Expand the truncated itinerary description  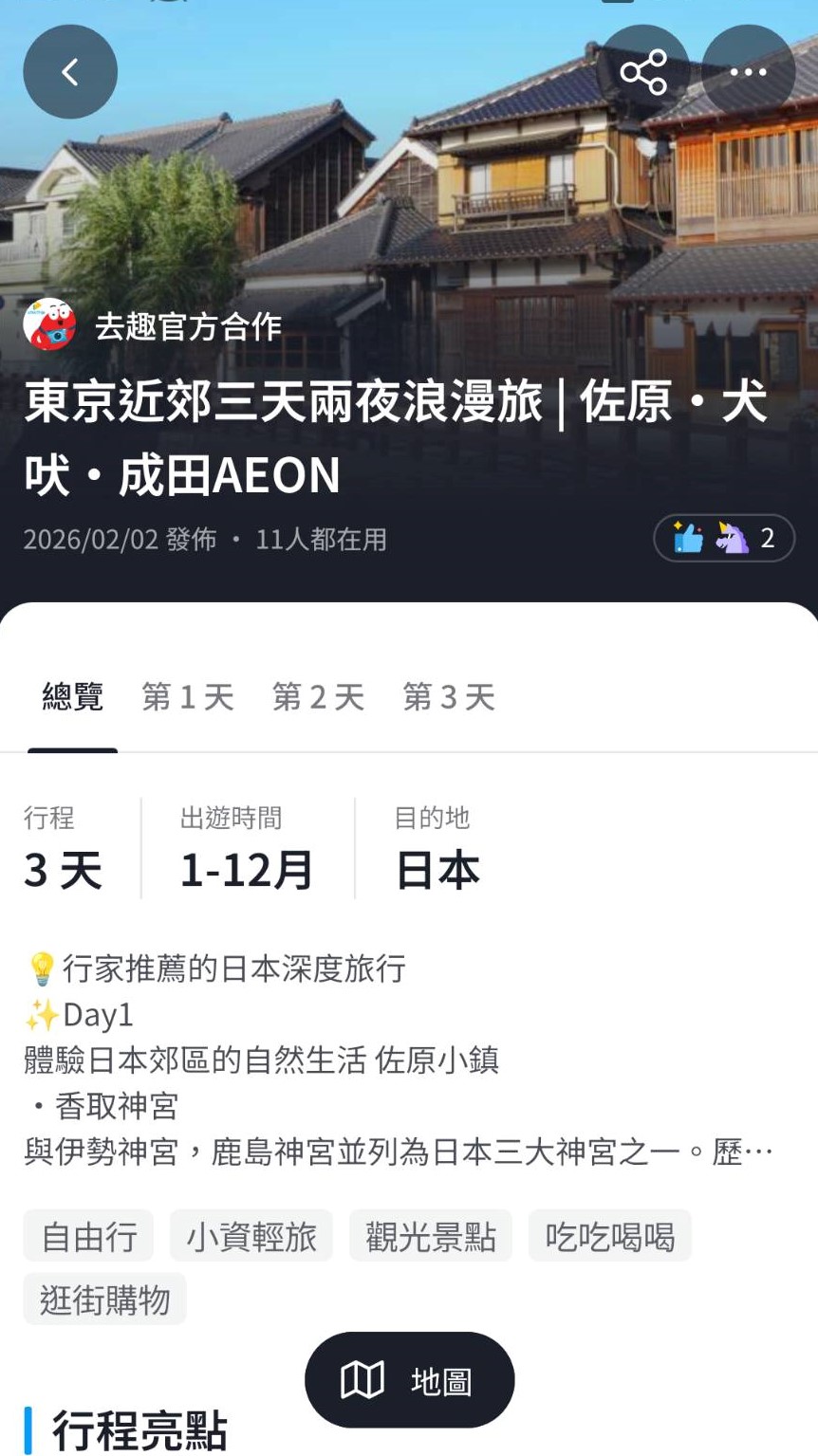pos(757,1153)
